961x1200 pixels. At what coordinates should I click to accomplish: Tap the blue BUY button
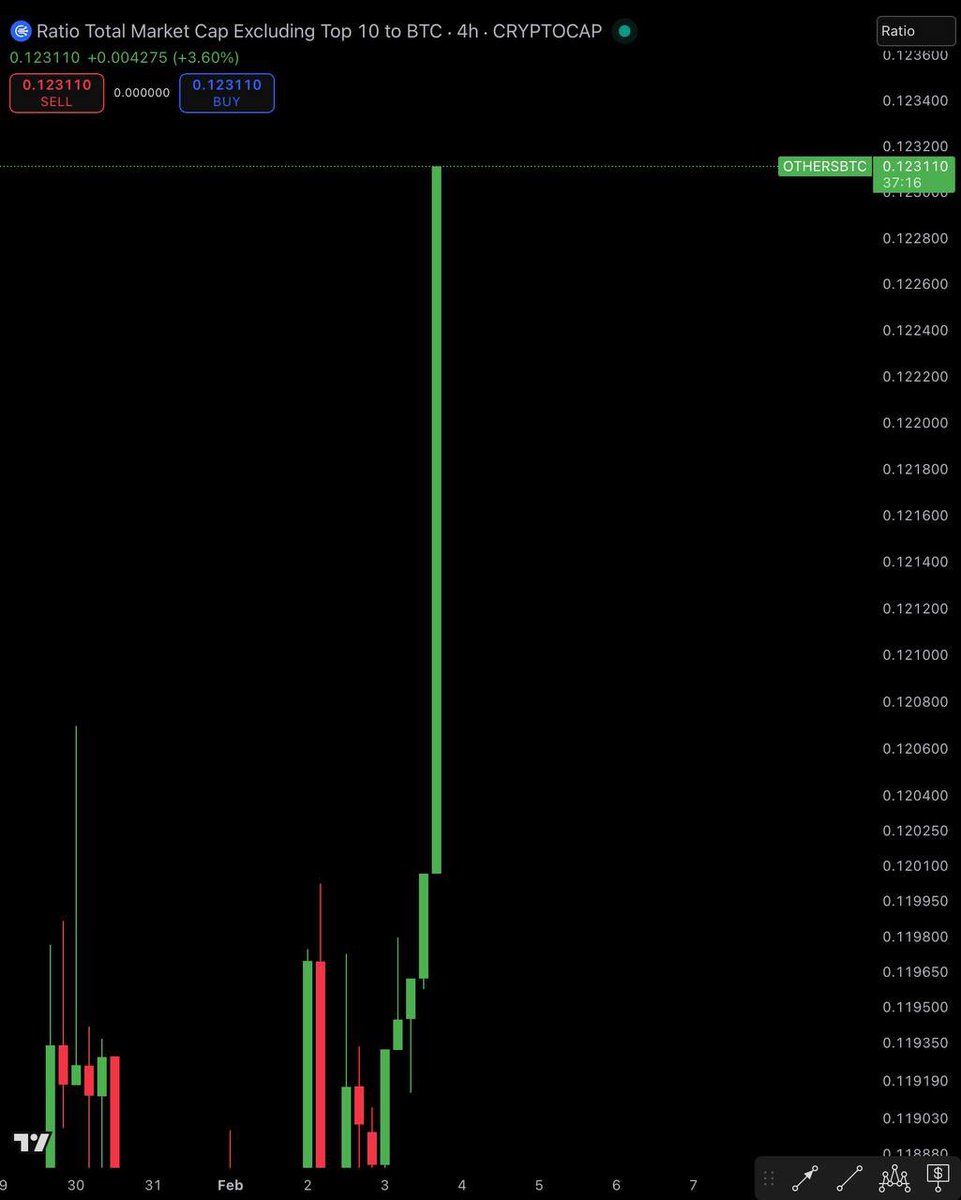tap(227, 93)
